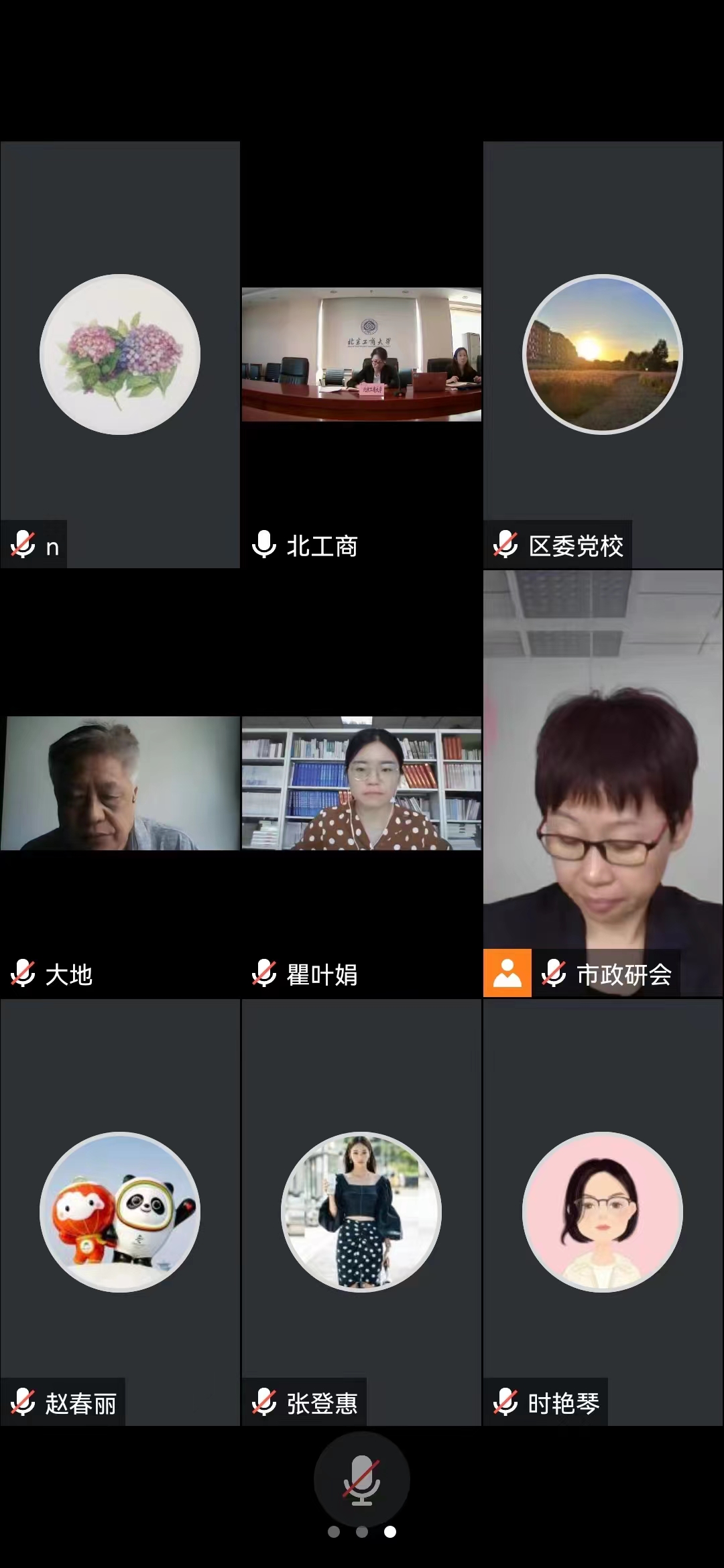Select 时艳琴's participant tile
This screenshot has height=1568, width=724.
603,1212
